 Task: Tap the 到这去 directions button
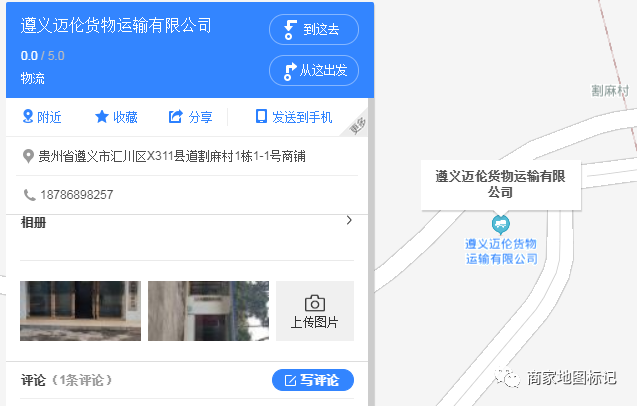point(313,30)
